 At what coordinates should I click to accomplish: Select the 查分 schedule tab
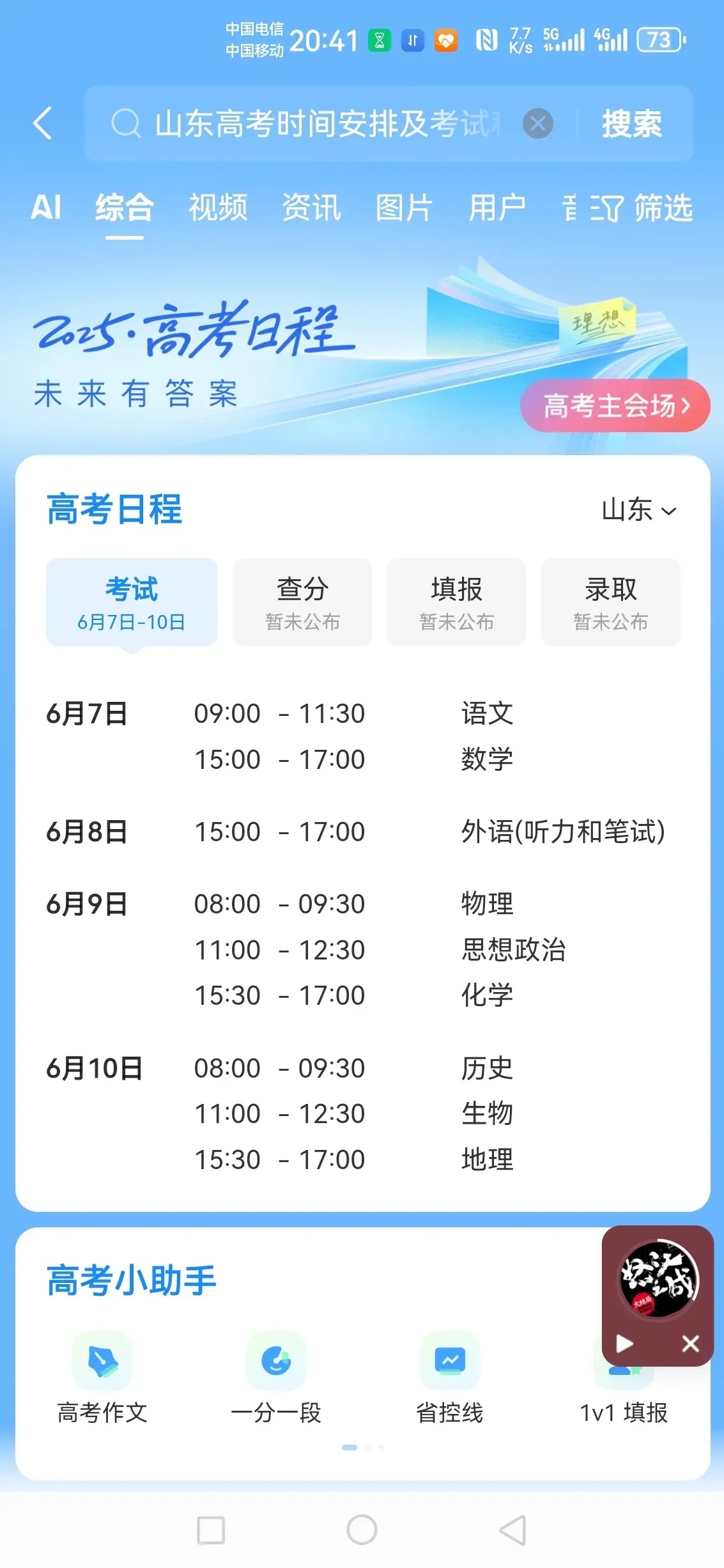pos(302,602)
